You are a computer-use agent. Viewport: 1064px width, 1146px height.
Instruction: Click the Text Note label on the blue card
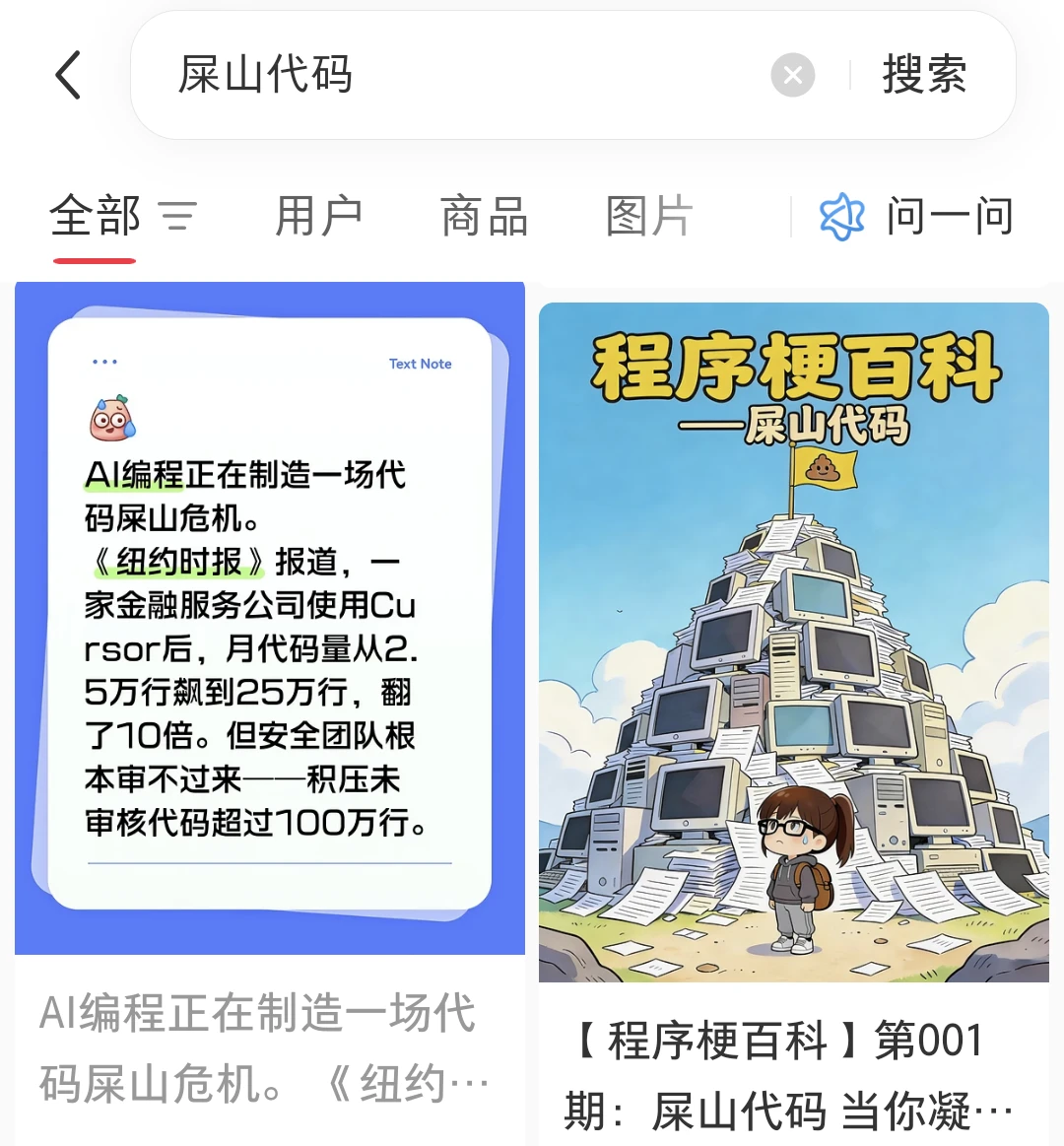click(420, 364)
